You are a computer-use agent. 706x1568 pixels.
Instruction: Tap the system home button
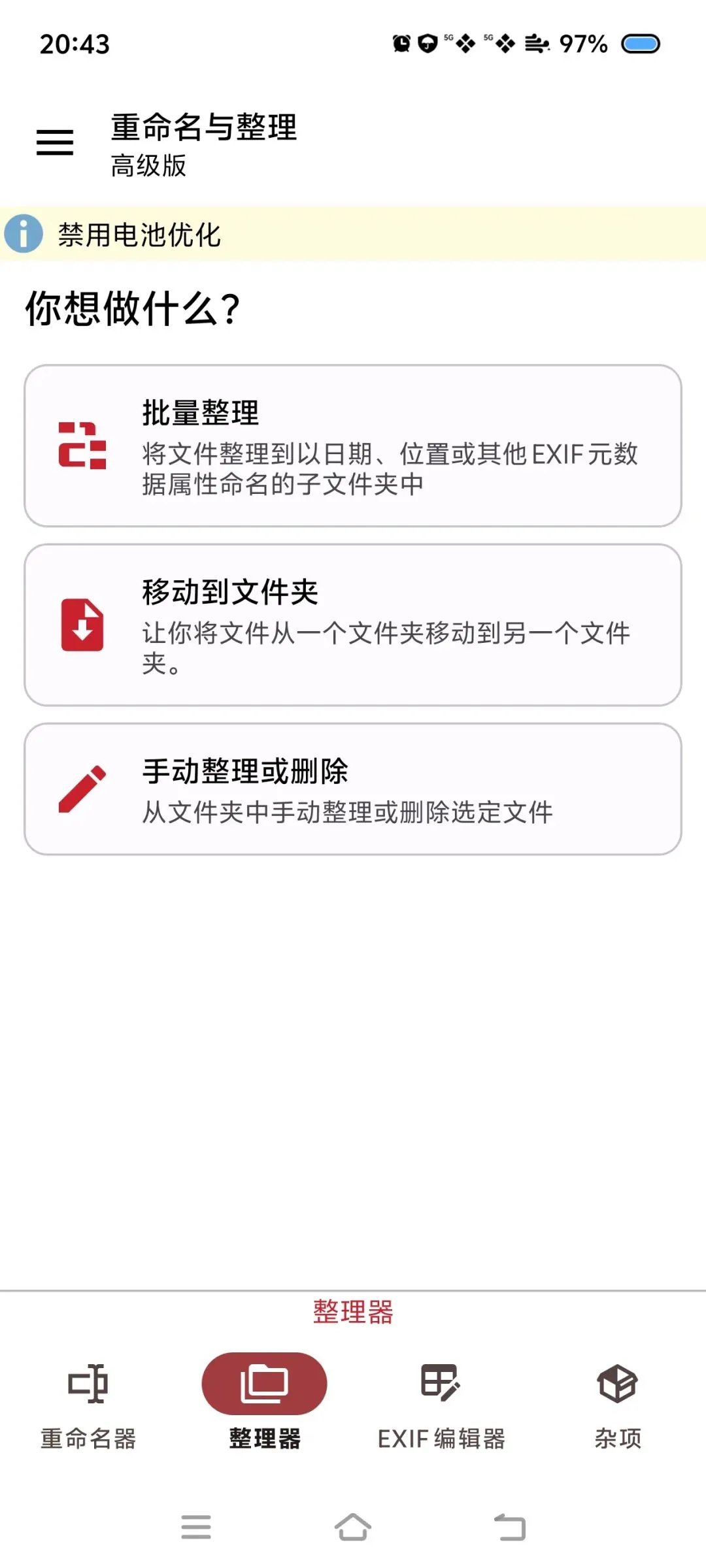353,1527
